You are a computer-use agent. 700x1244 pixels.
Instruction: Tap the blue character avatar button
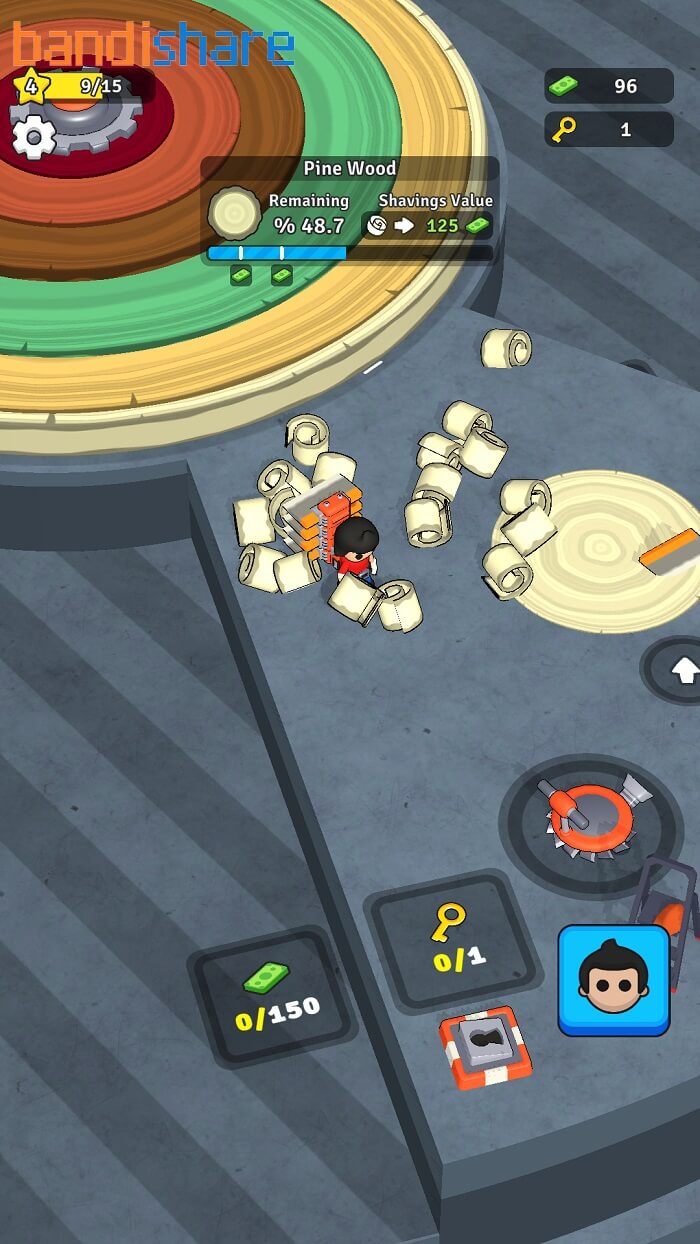click(x=613, y=980)
